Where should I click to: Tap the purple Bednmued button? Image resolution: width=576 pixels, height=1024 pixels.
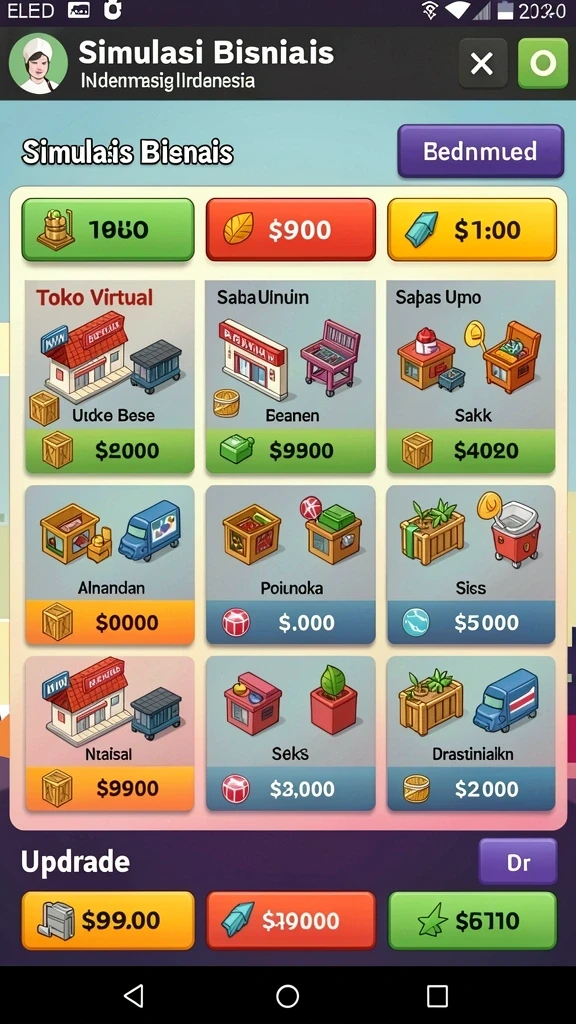[480, 151]
